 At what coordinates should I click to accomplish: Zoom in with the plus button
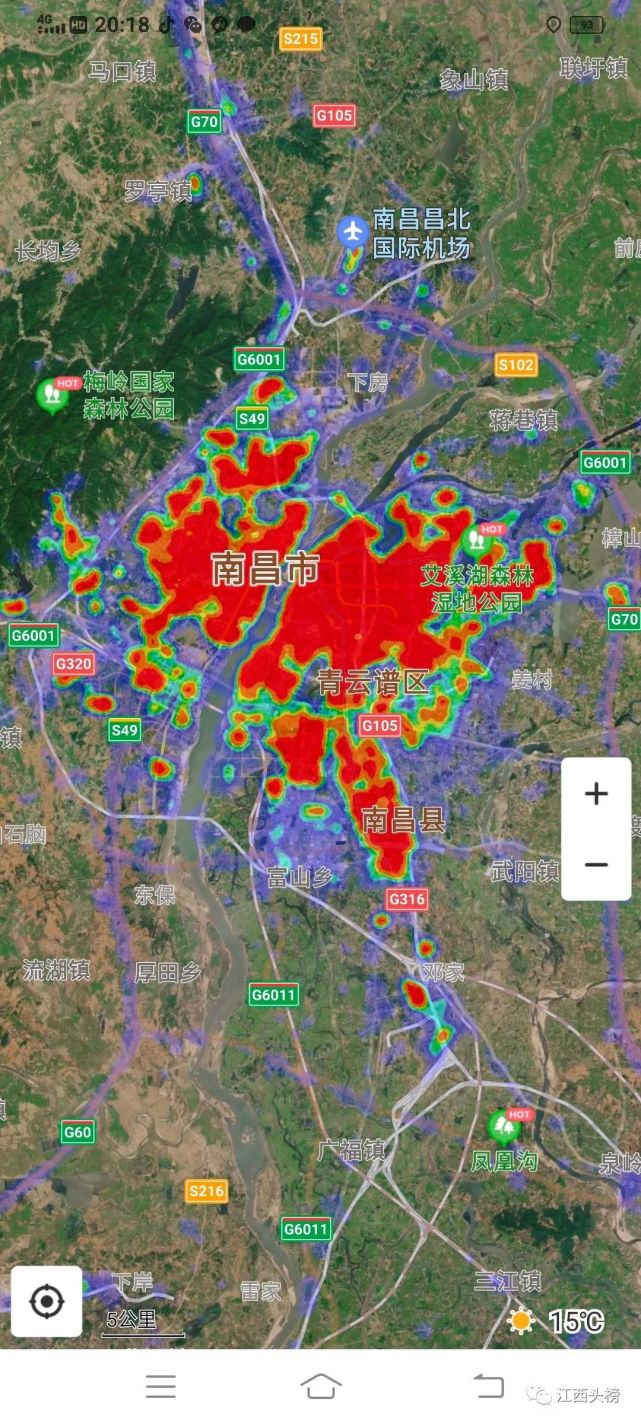[x=596, y=794]
